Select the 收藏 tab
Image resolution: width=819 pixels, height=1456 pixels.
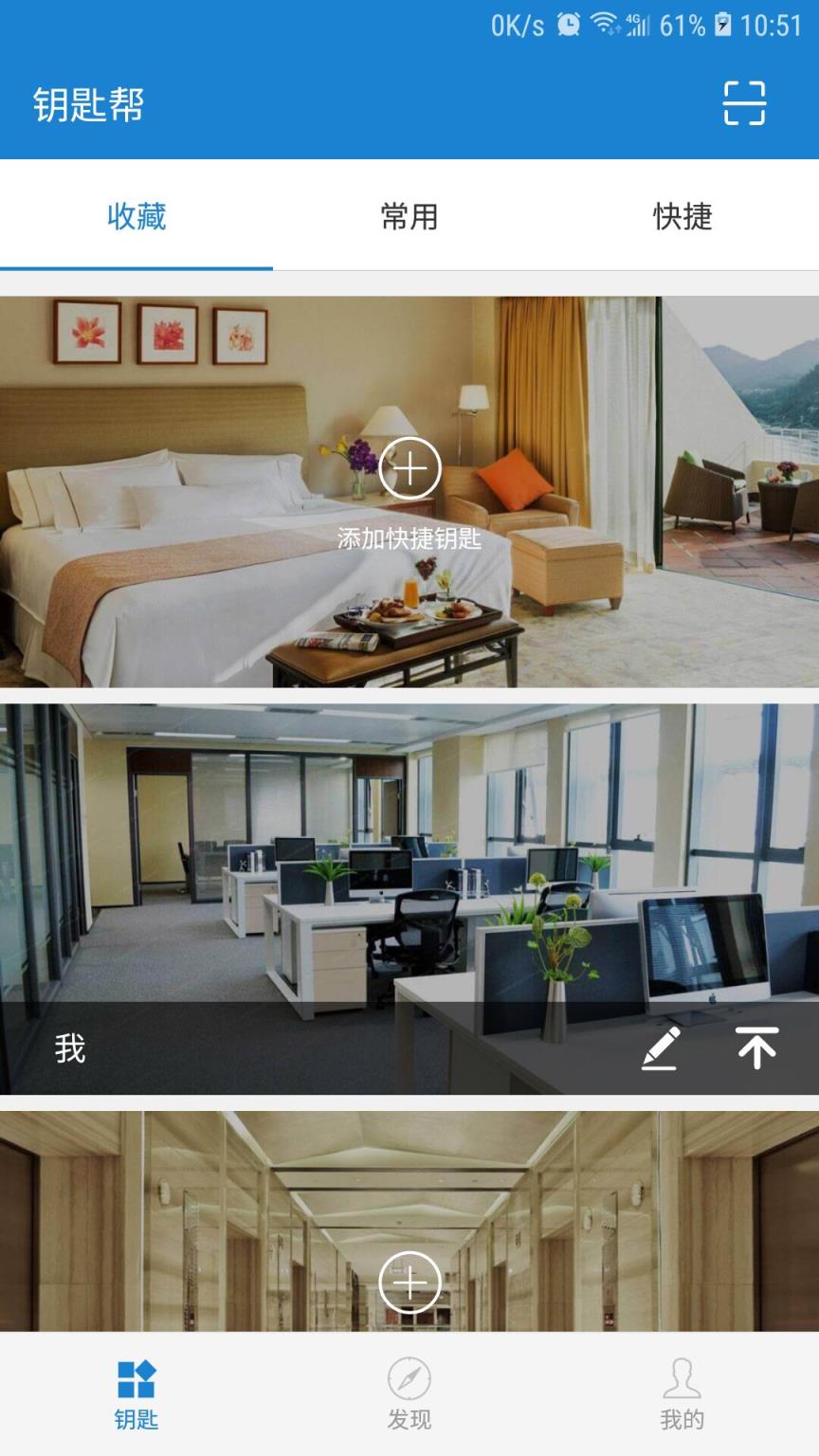coord(136,217)
